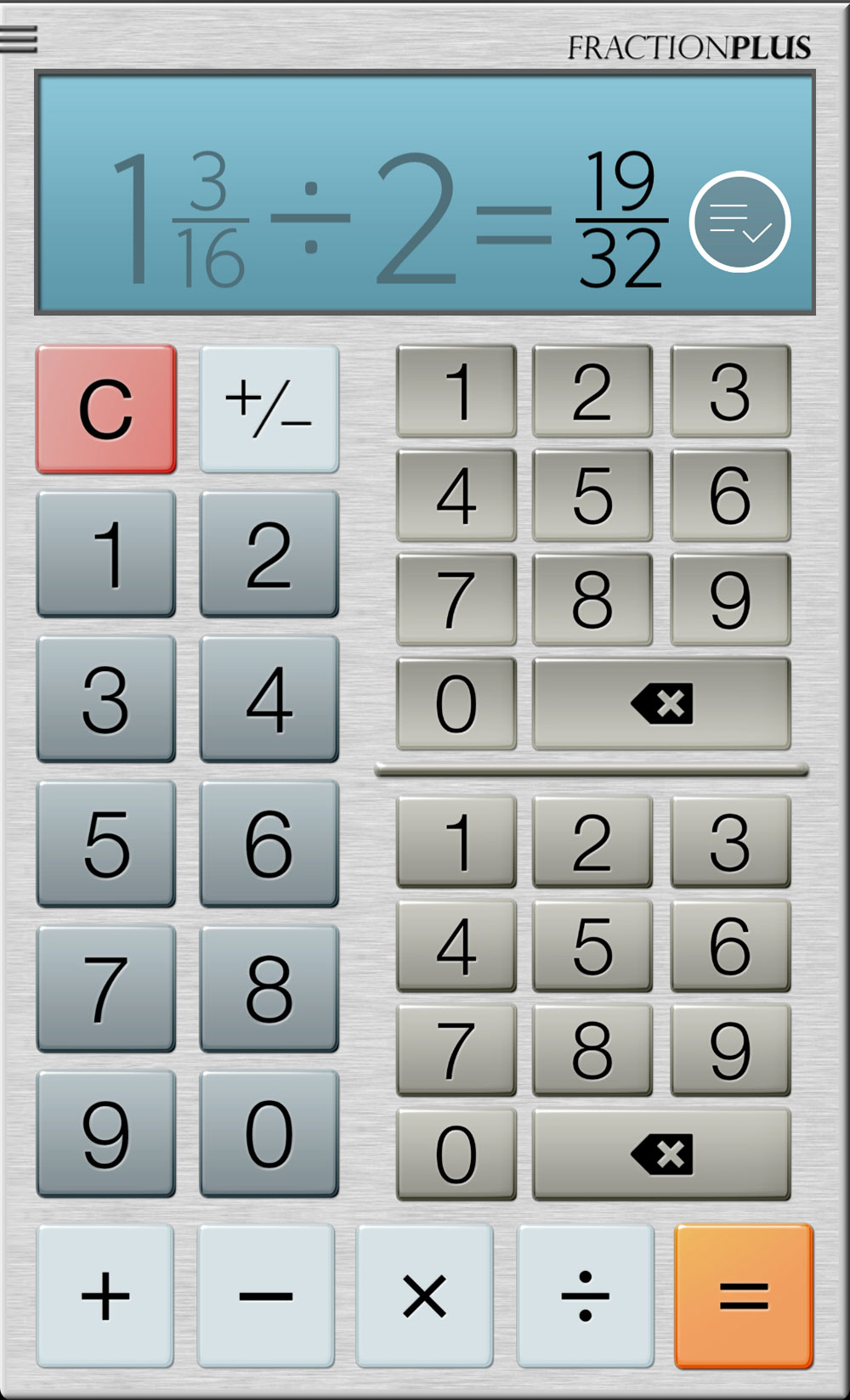Screen dimensions: 850x1400
Task: Delete the last numerator digit
Action: tap(661, 703)
